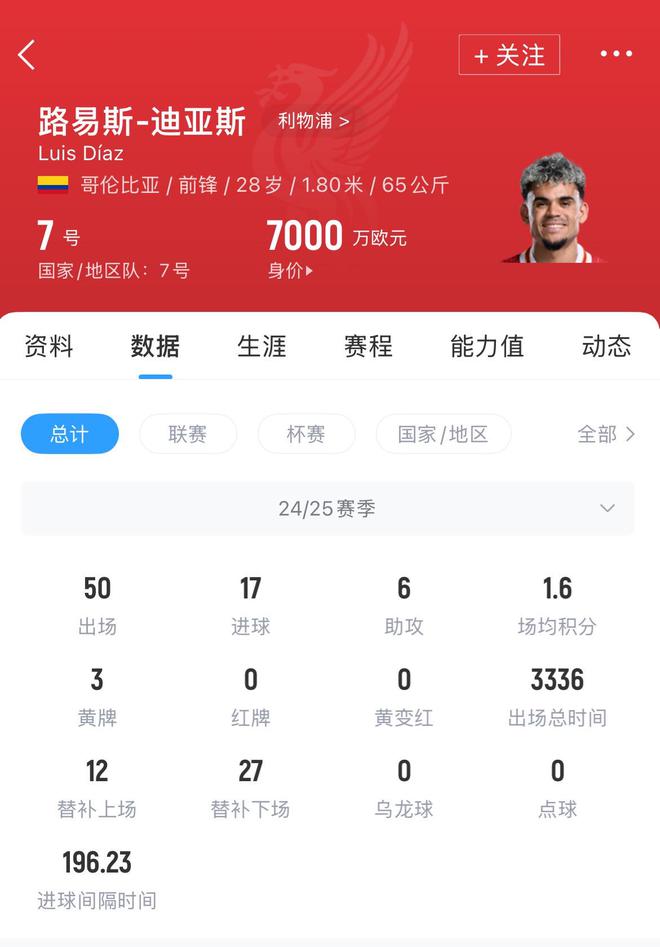Open the 利物浦 team page link
The width and height of the screenshot is (660, 947).
[x=314, y=121]
